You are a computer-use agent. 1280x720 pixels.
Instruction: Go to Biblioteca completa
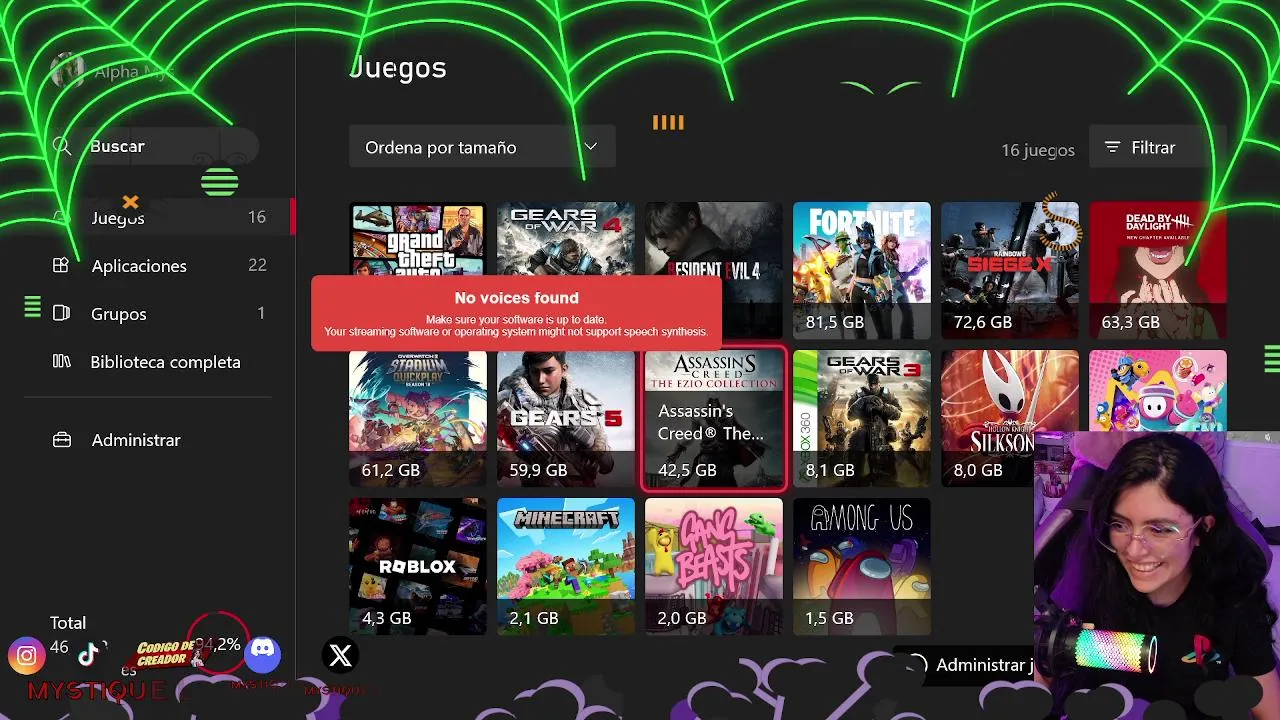165,362
